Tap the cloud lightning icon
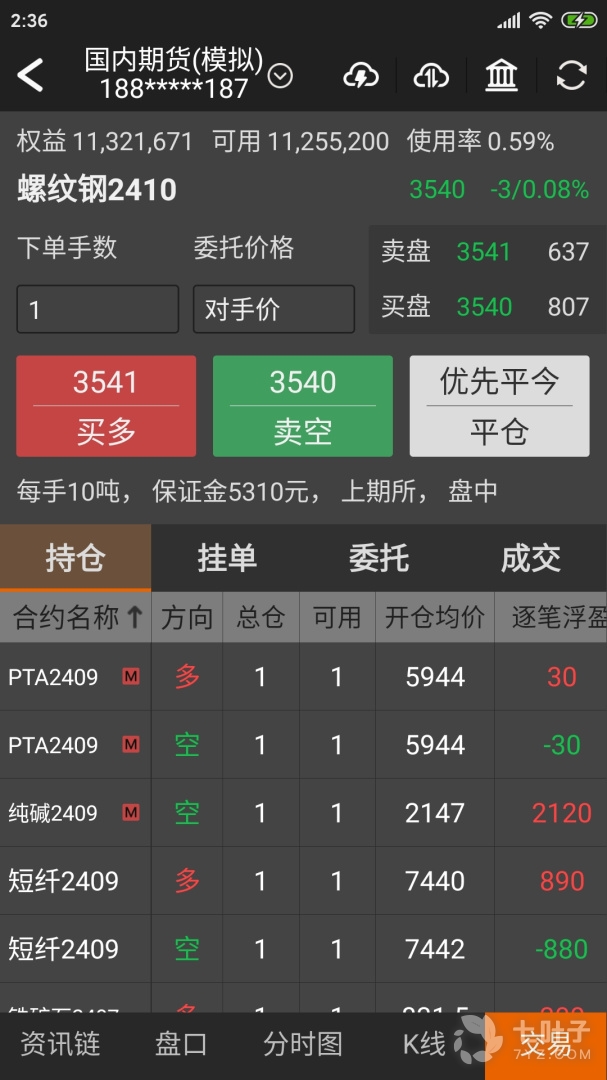The width and height of the screenshot is (607, 1080). click(360, 75)
